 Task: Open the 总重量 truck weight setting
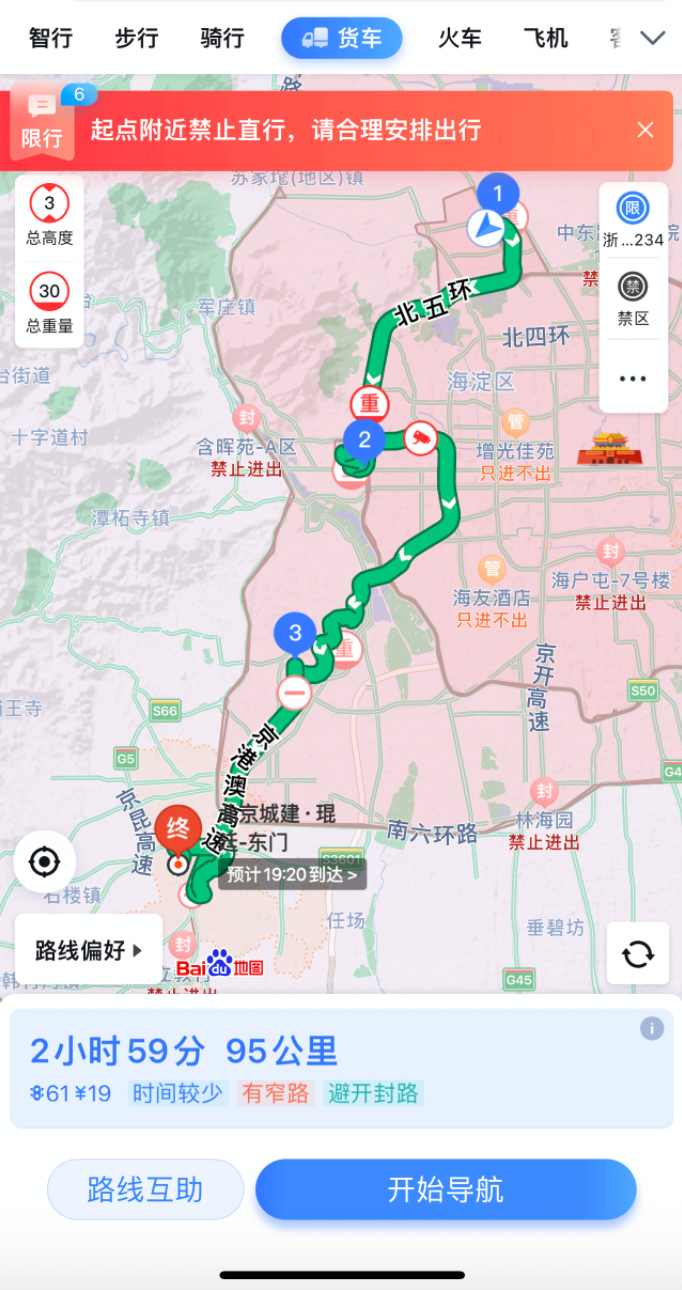(x=49, y=303)
